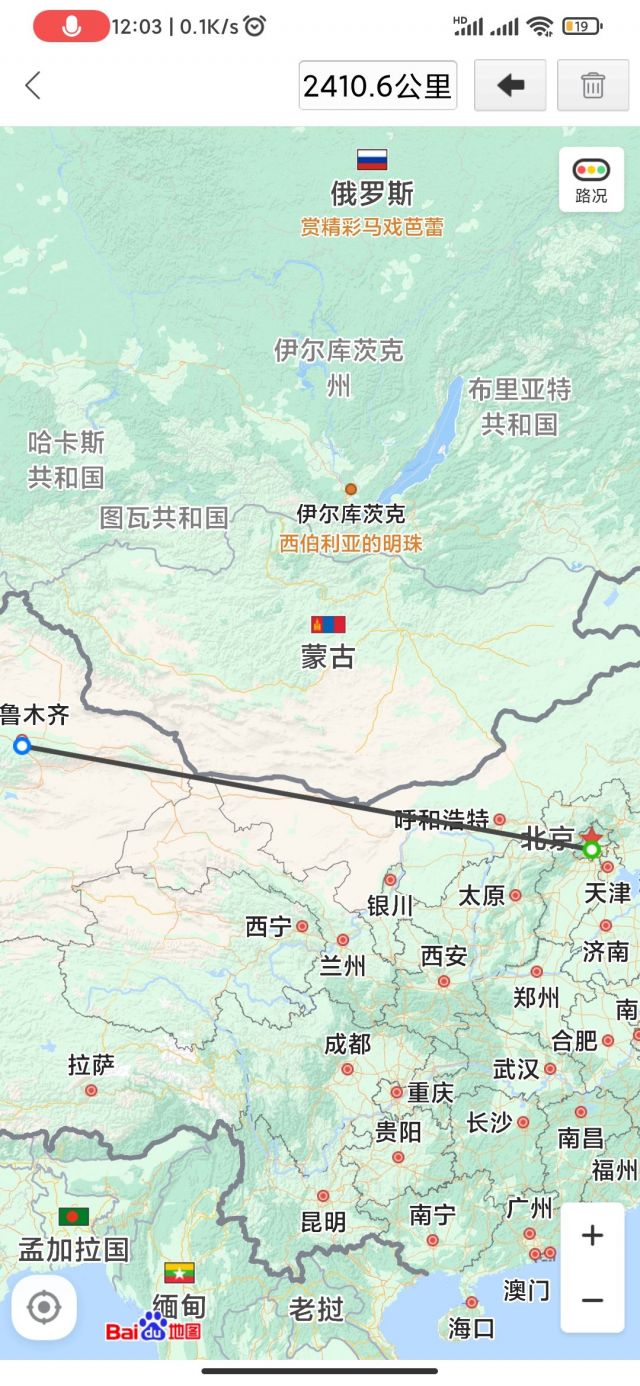
Task: Undo the last measurement point
Action: [x=510, y=86]
